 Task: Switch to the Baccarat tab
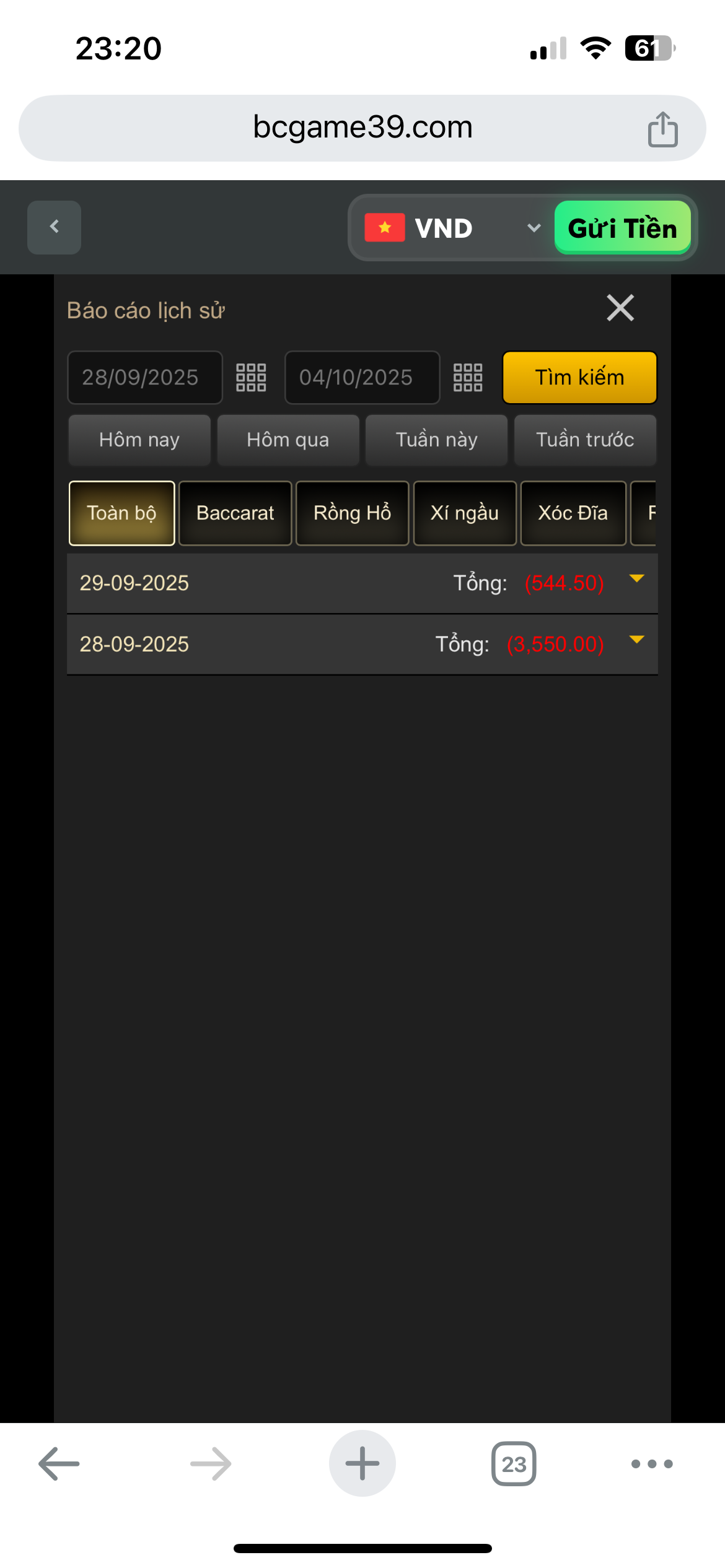235,513
